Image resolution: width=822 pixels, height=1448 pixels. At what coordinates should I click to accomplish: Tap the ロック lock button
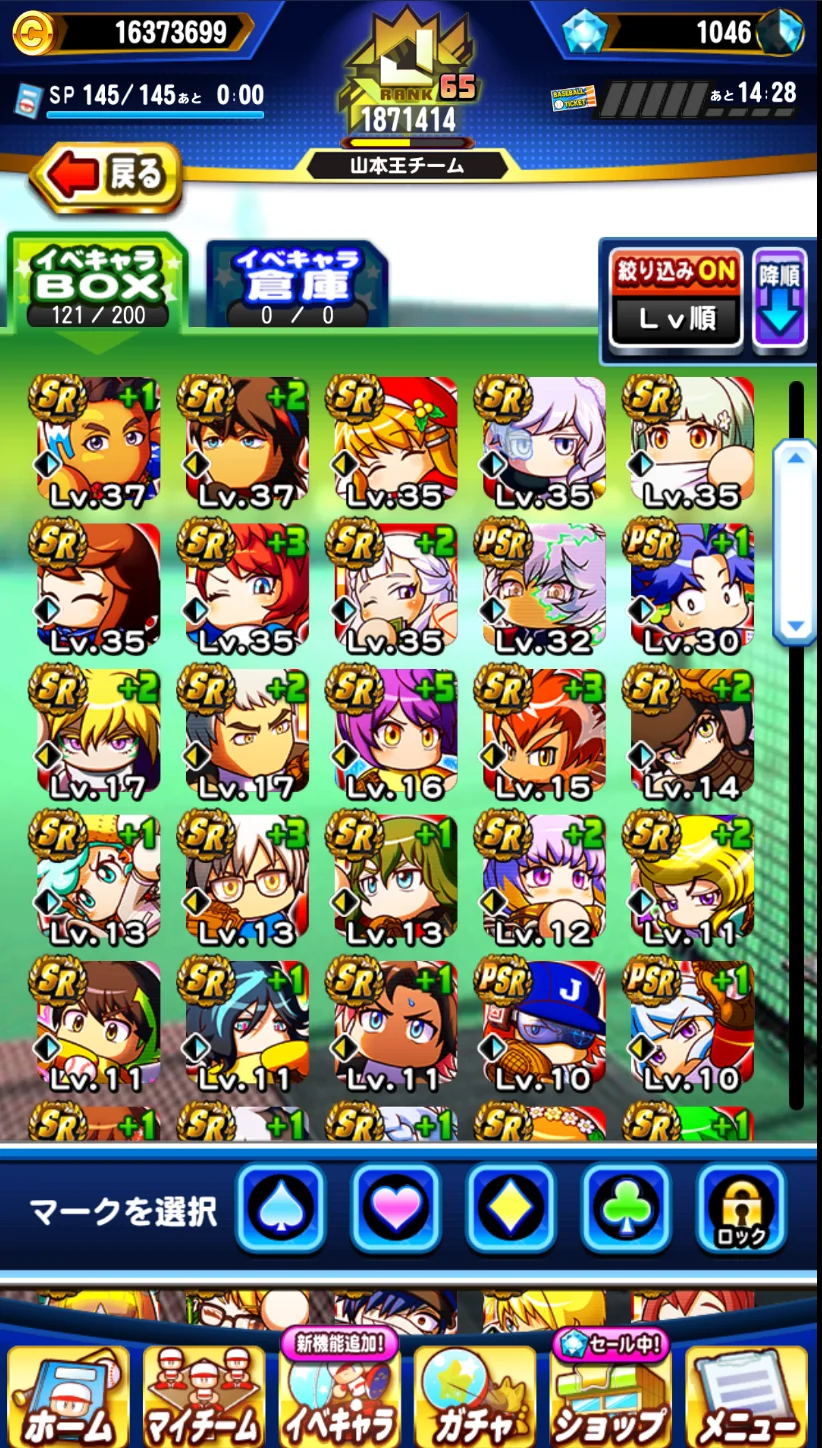coord(741,1208)
